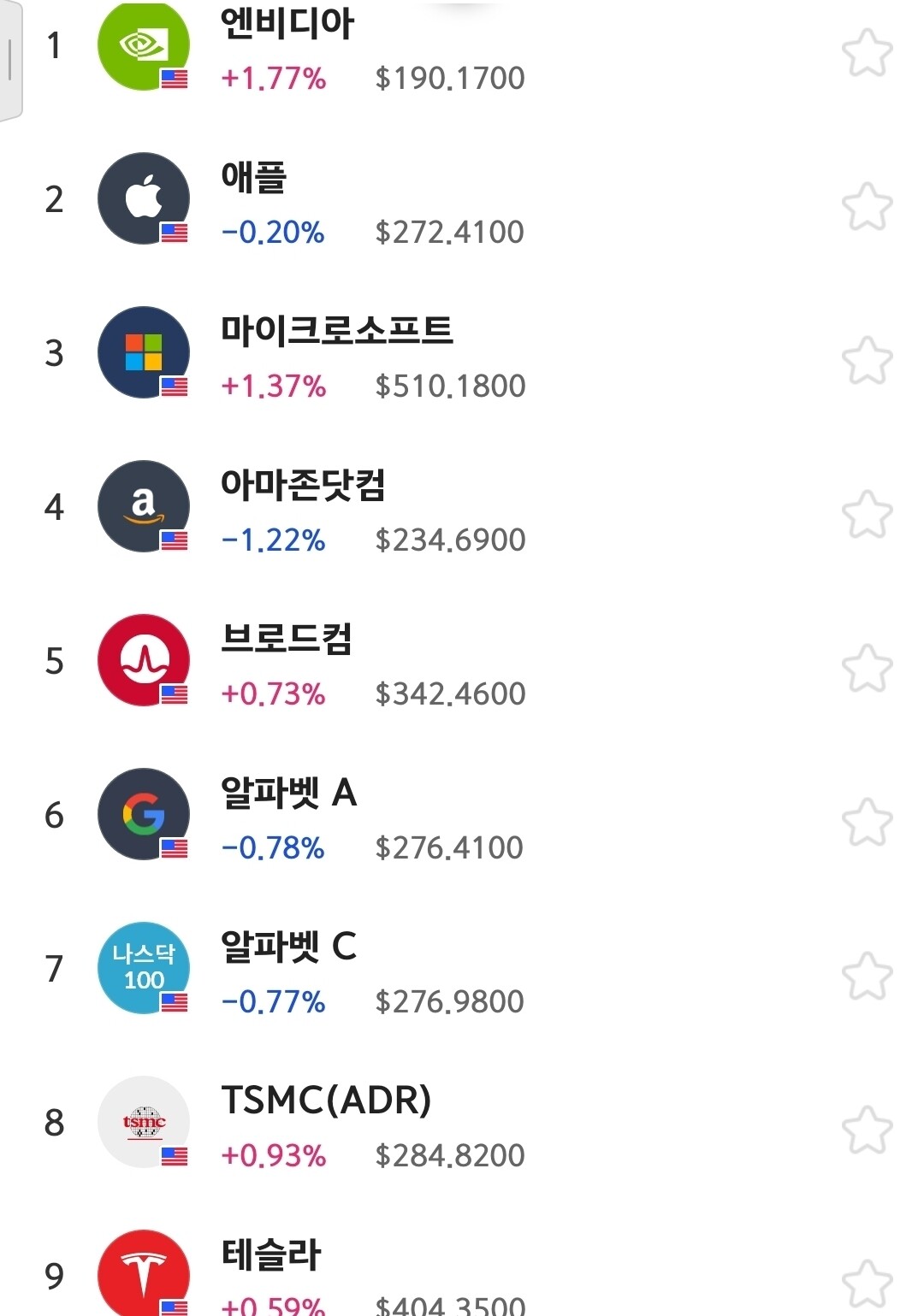The width and height of the screenshot is (924, 1316).
Task: Tap the star next to 아마존닷컴
Action: coord(867,515)
